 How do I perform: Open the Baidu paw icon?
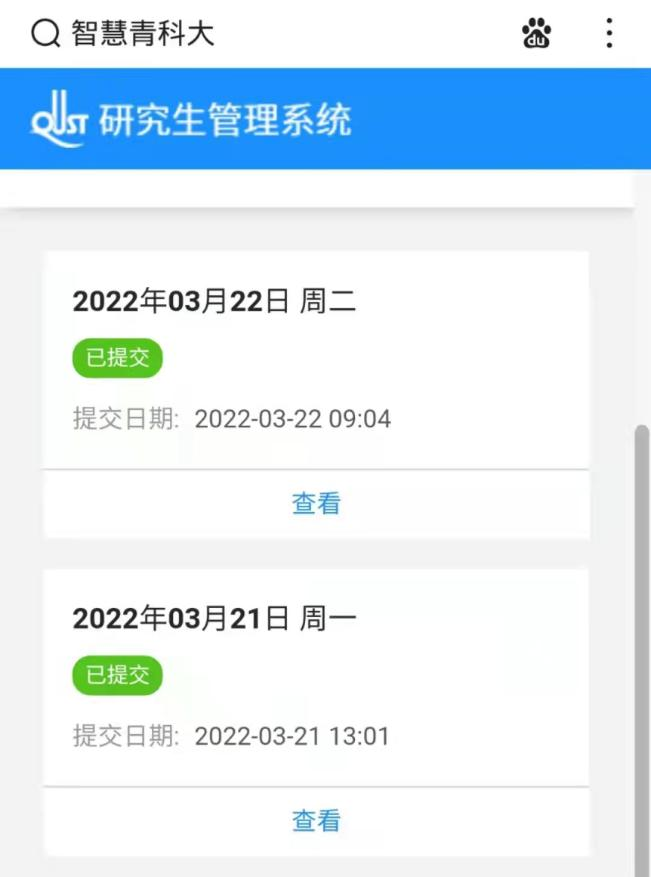(x=537, y=34)
